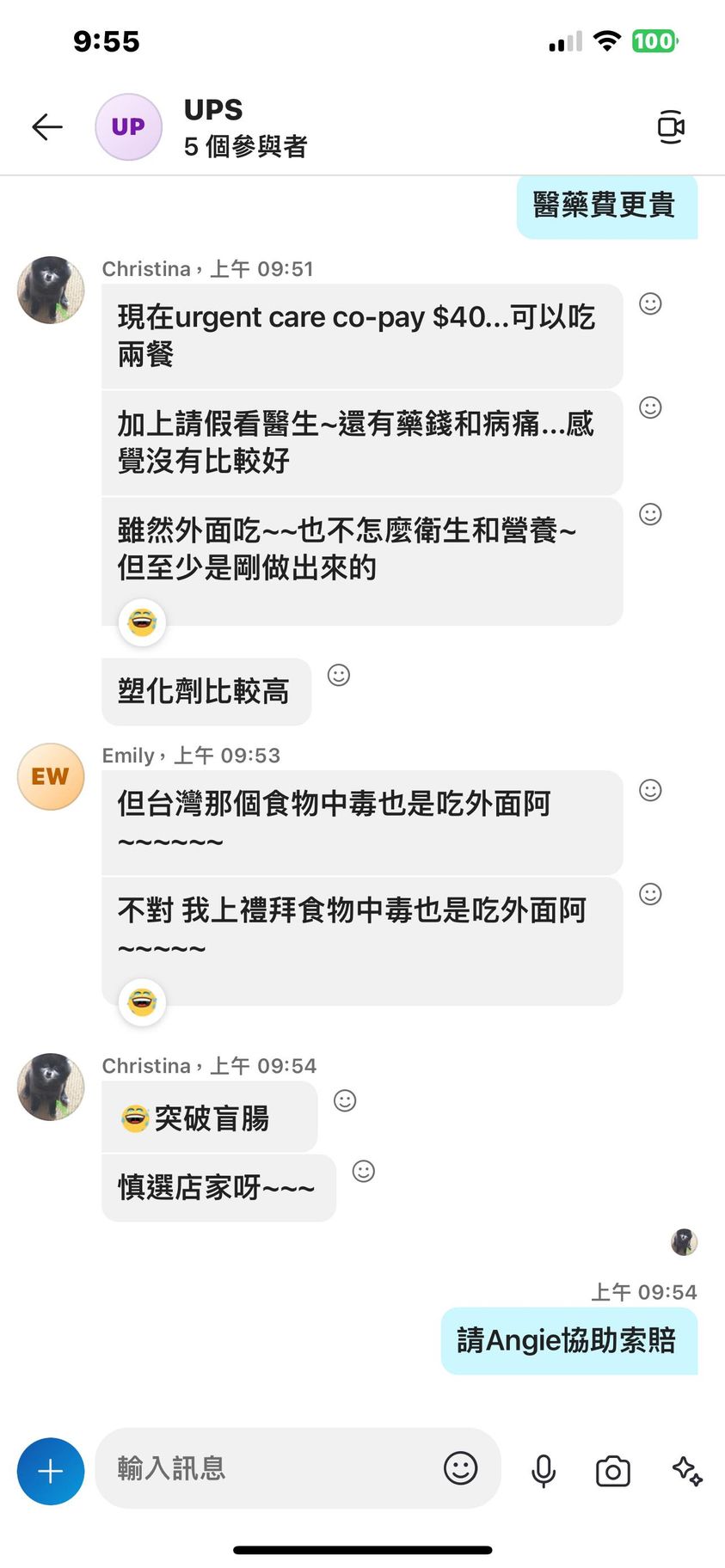
Task: View the laughing reaction on 我上禮拜食物中毒 message
Action: coord(142,1001)
